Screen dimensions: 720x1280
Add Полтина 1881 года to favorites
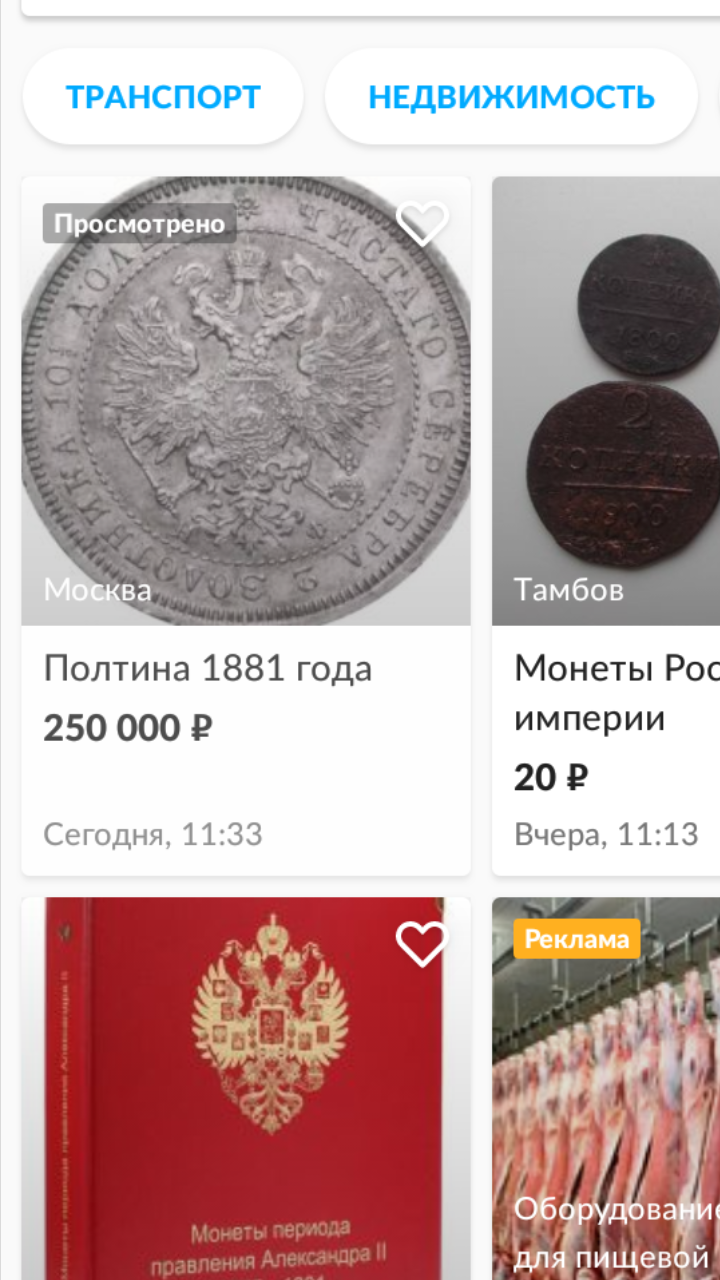click(422, 223)
